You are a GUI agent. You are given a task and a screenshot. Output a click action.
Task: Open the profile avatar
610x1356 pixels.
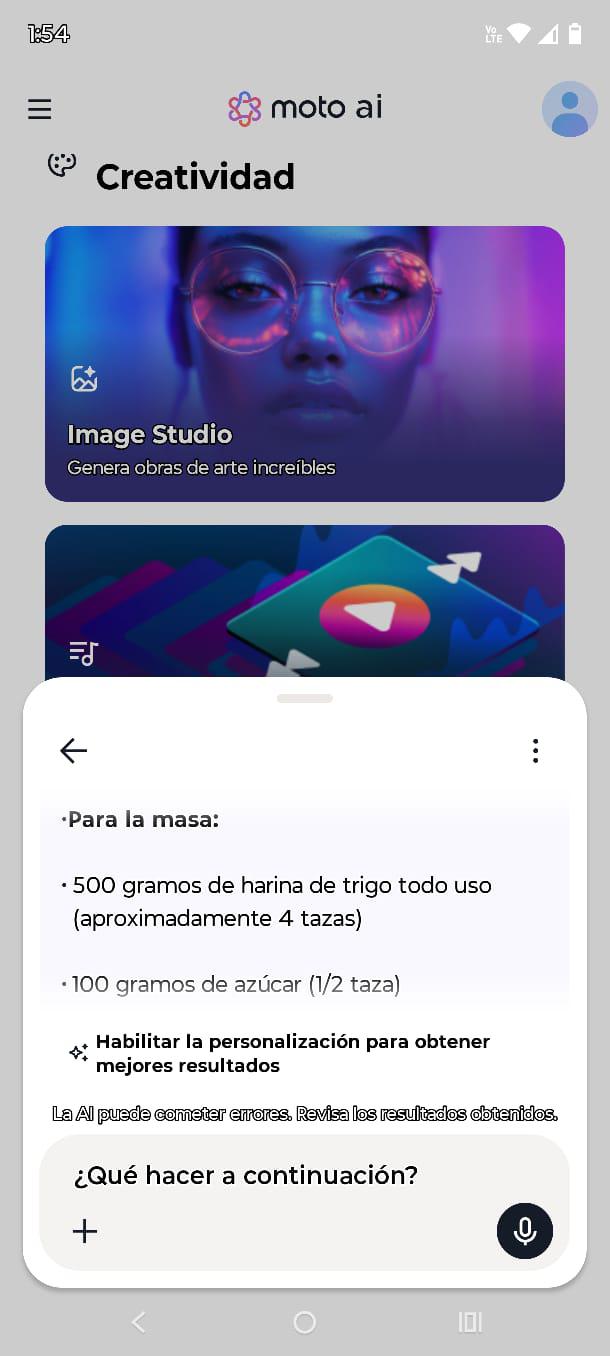[569, 109]
